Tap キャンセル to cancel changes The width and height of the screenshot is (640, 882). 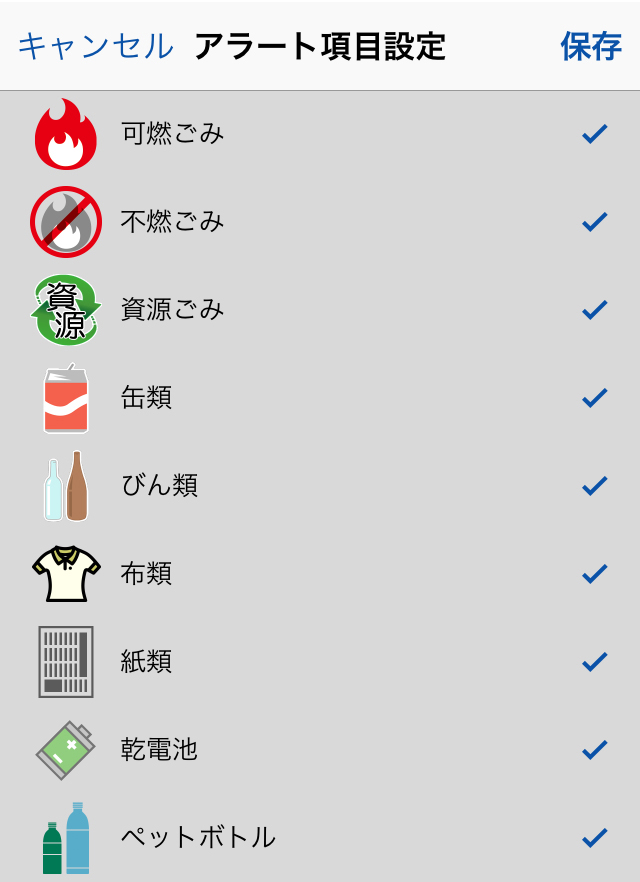[95, 46]
